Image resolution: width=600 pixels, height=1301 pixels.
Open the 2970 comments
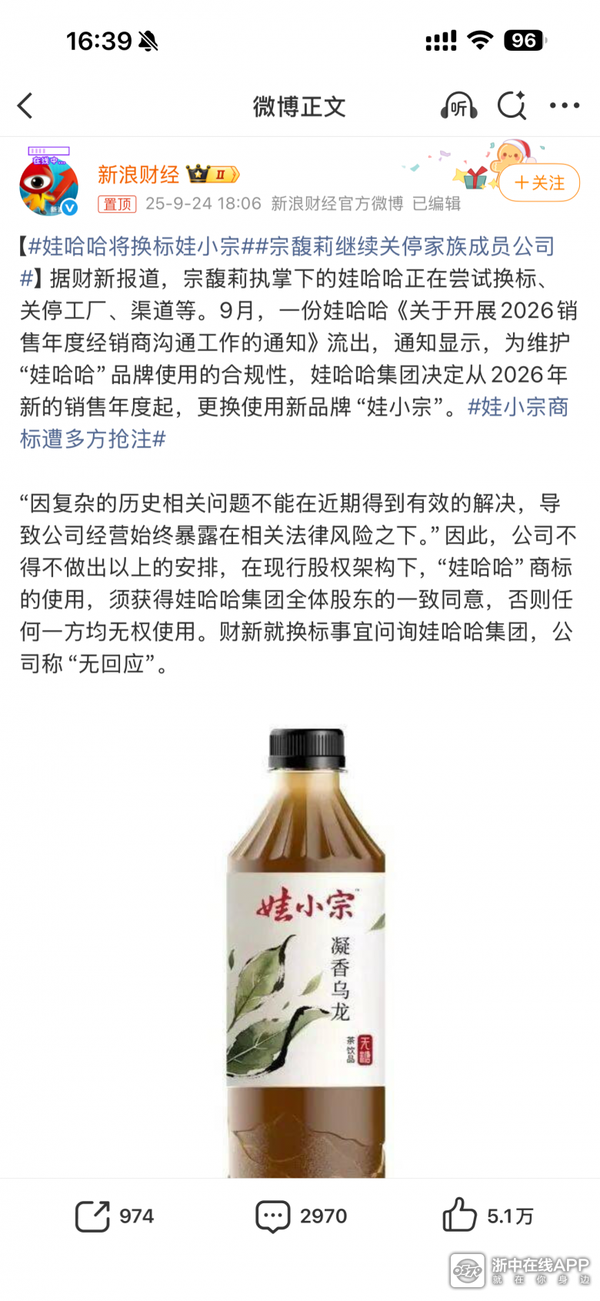(x=301, y=1216)
